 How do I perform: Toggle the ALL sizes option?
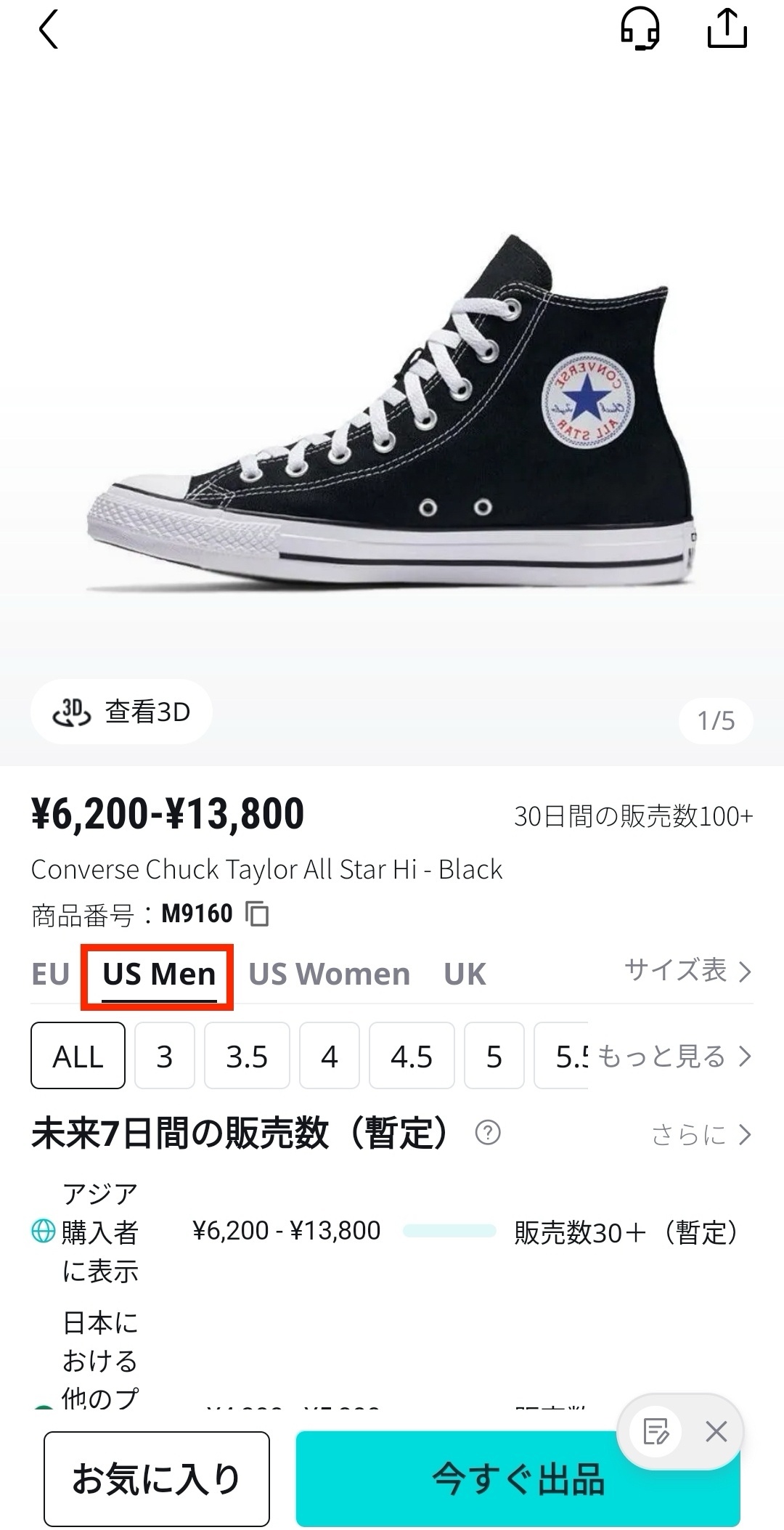coord(77,1057)
